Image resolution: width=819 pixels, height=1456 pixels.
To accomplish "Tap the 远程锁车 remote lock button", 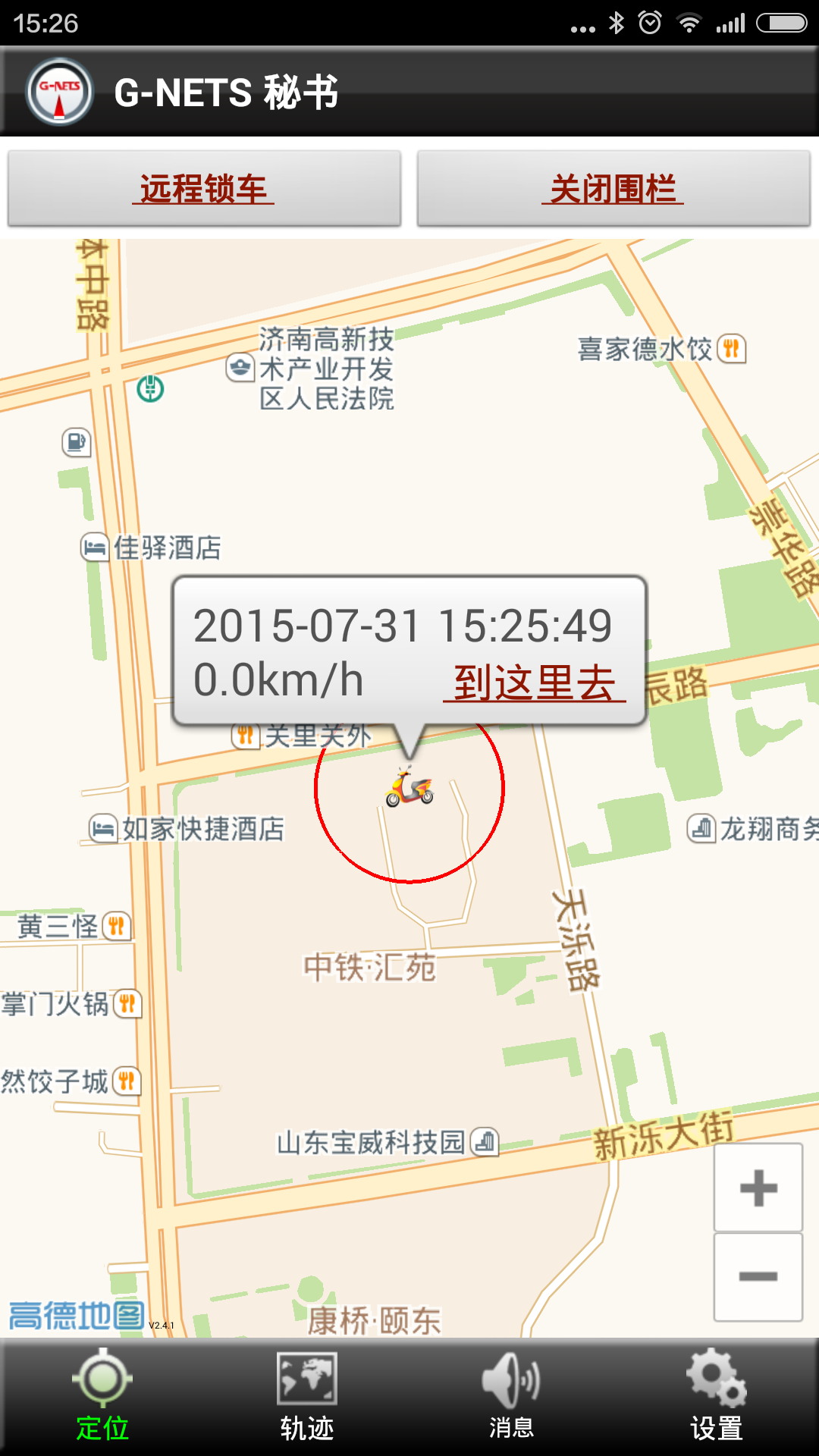I will (x=204, y=188).
